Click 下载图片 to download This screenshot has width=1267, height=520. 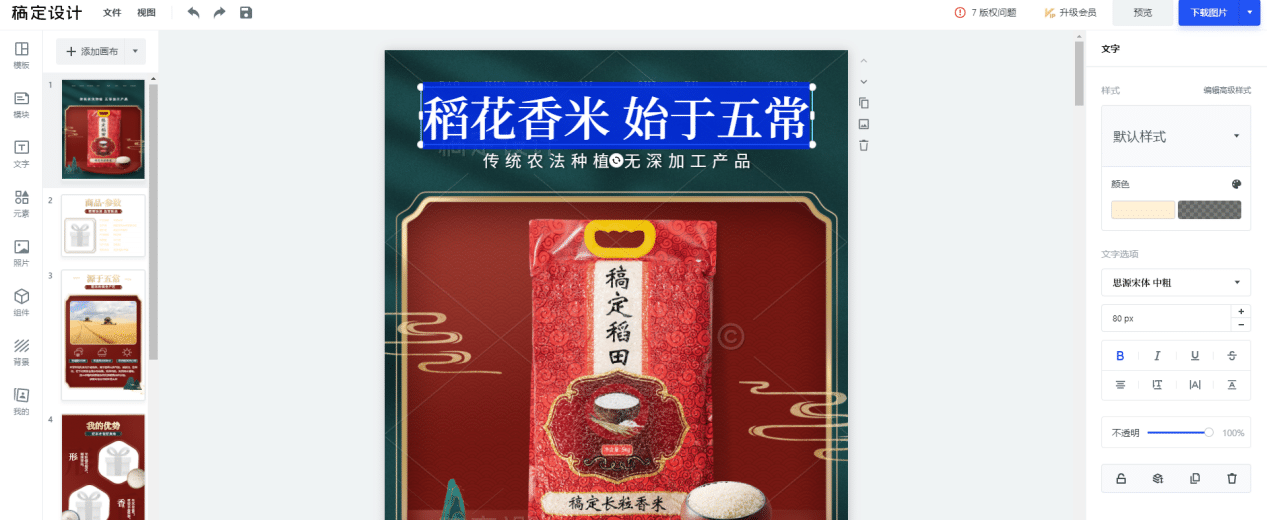1208,12
